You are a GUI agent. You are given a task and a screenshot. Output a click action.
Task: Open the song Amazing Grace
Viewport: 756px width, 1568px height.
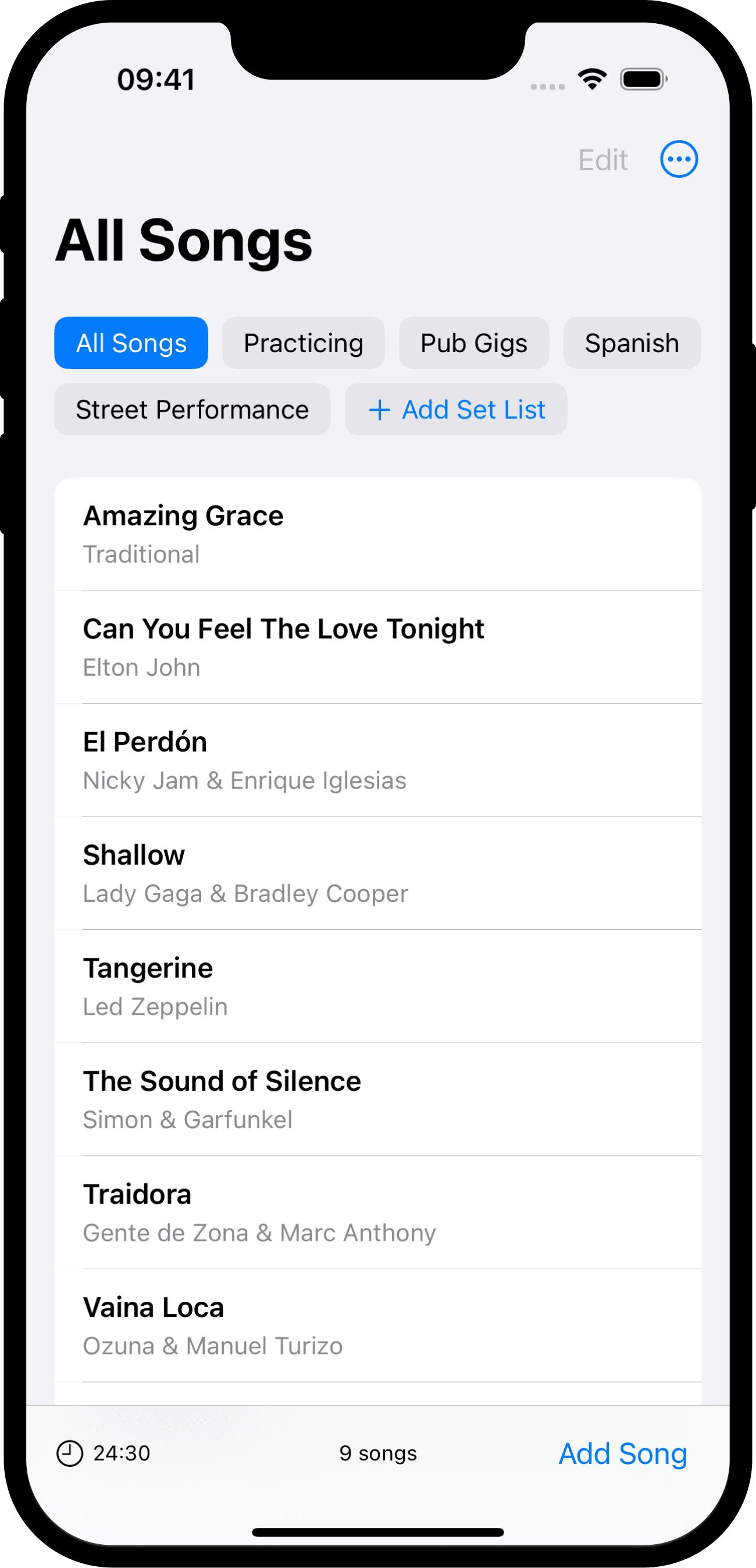(x=377, y=534)
